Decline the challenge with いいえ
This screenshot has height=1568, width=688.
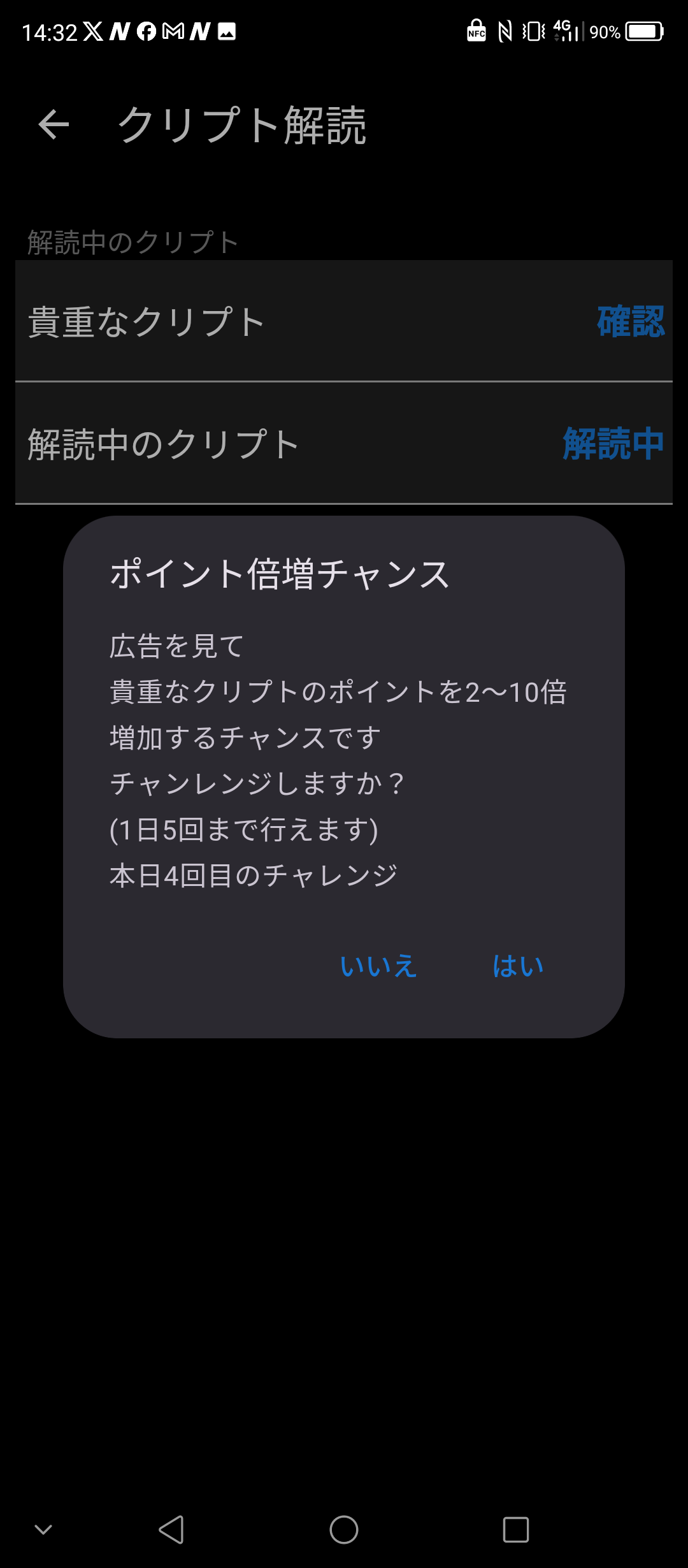pyautogui.click(x=378, y=966)
